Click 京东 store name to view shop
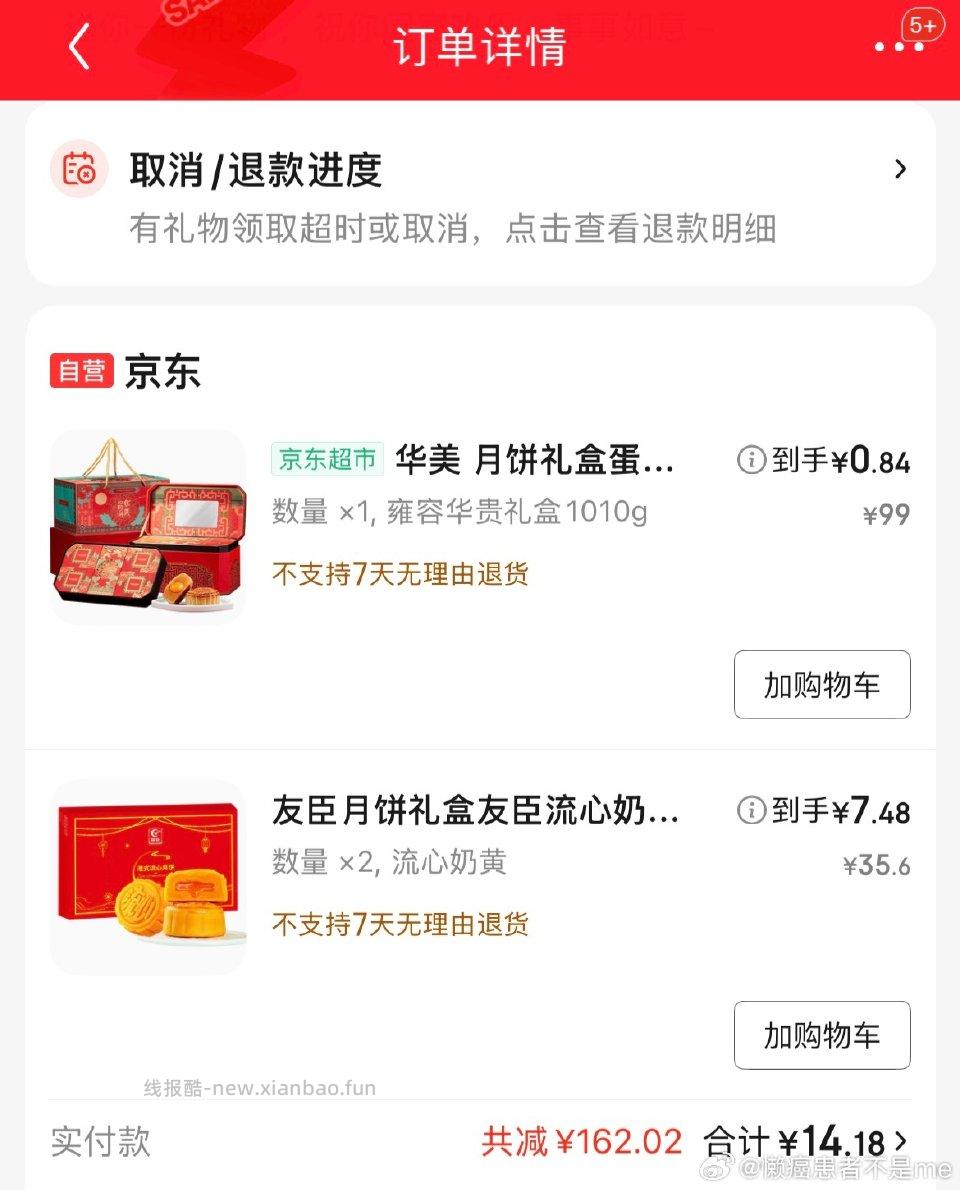This screenshot has width=960, height=1190. click(163, 372)
